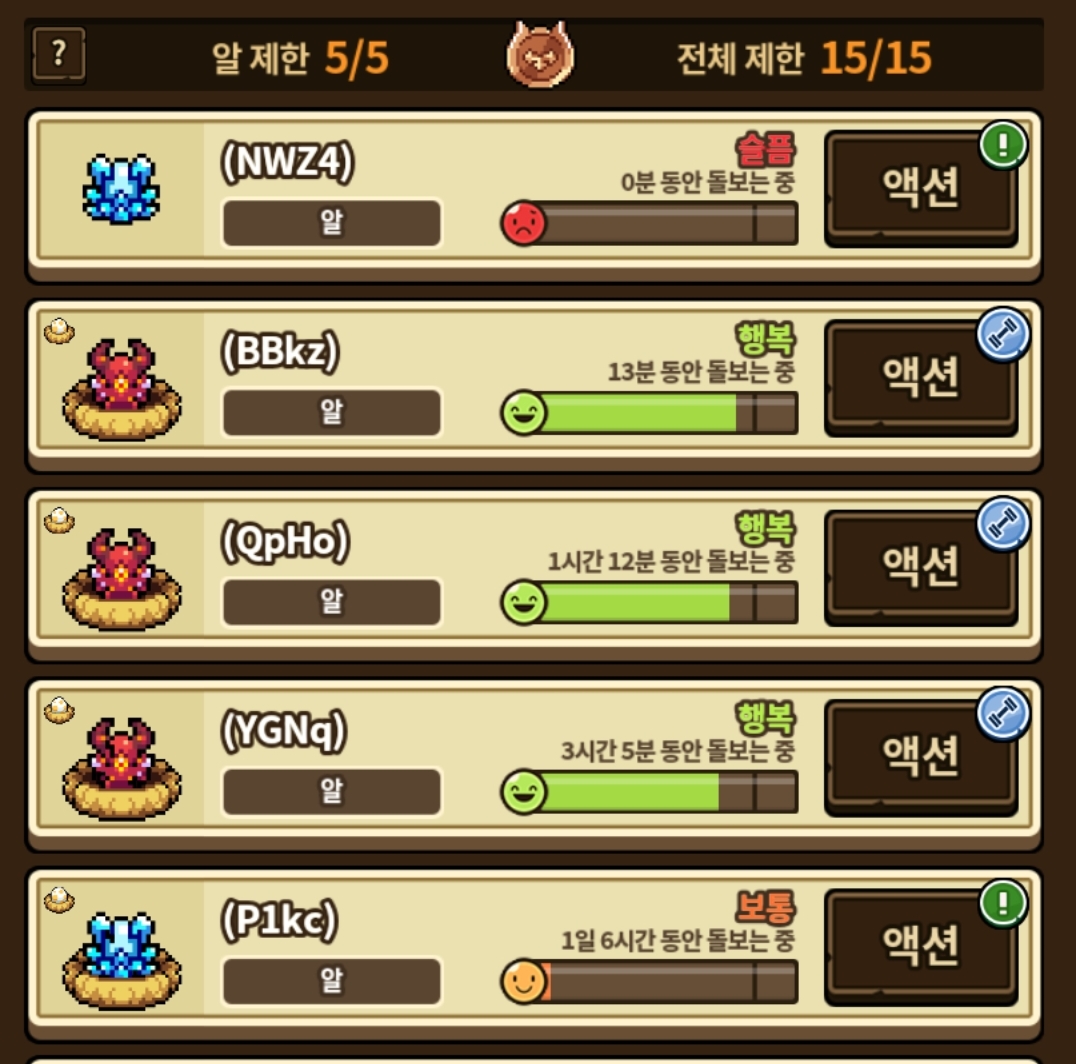Open the question mark help button
1076x1064 pixels.
click(x=58, y=56)
